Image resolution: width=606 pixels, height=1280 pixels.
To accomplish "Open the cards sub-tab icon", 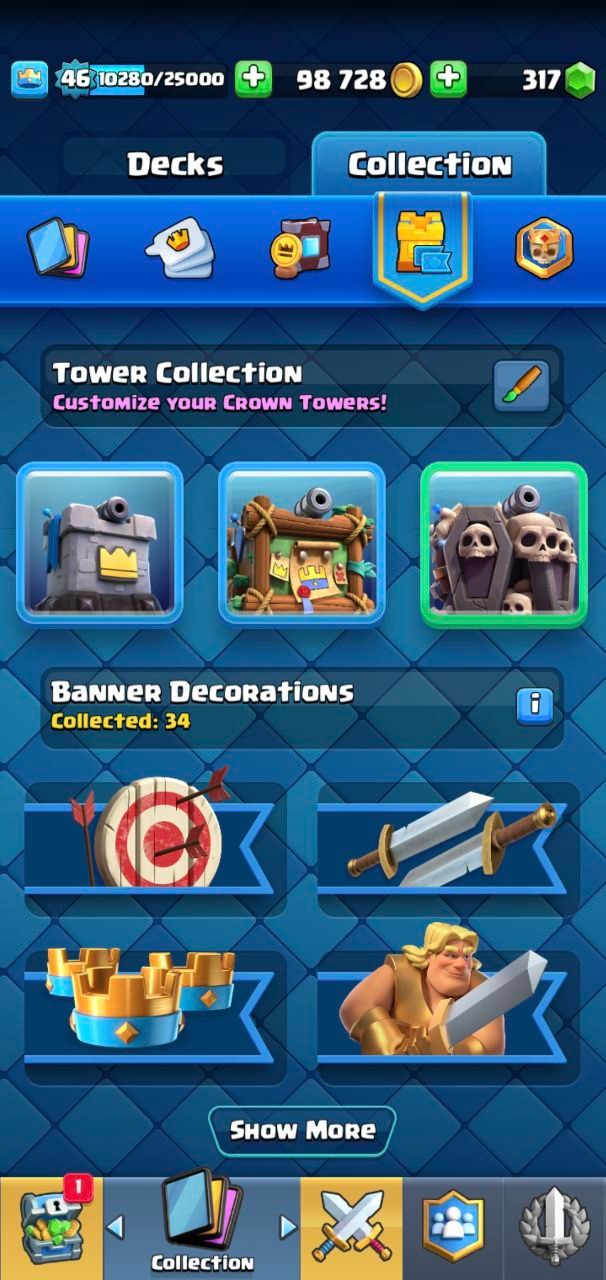I will click(57, 248).
